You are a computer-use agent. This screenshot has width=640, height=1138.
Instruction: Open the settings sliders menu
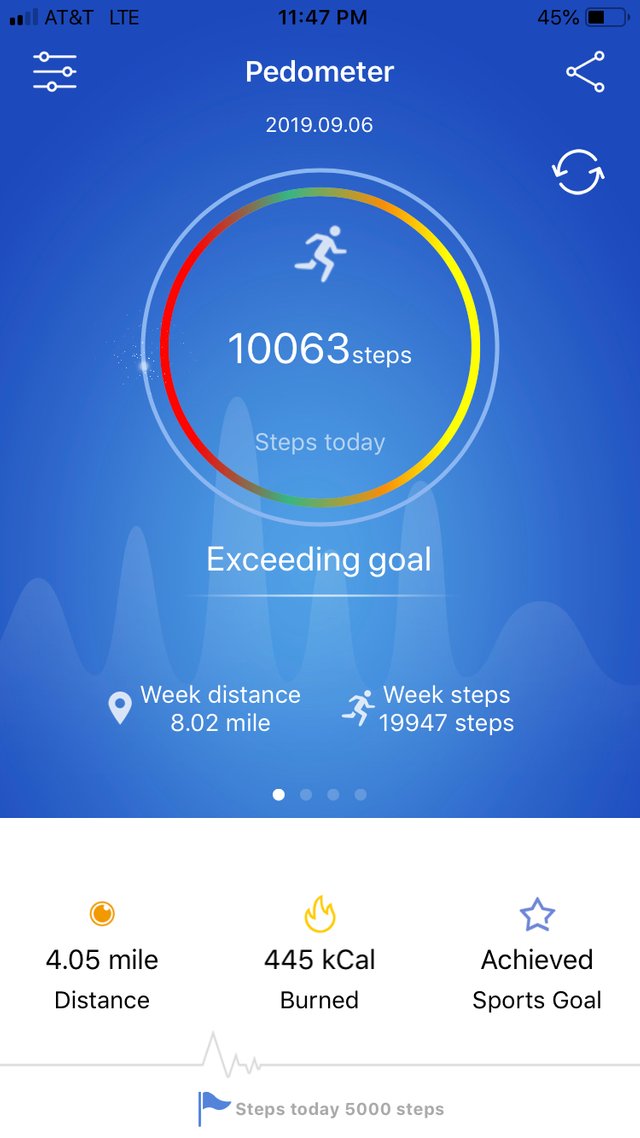[55, 71]
